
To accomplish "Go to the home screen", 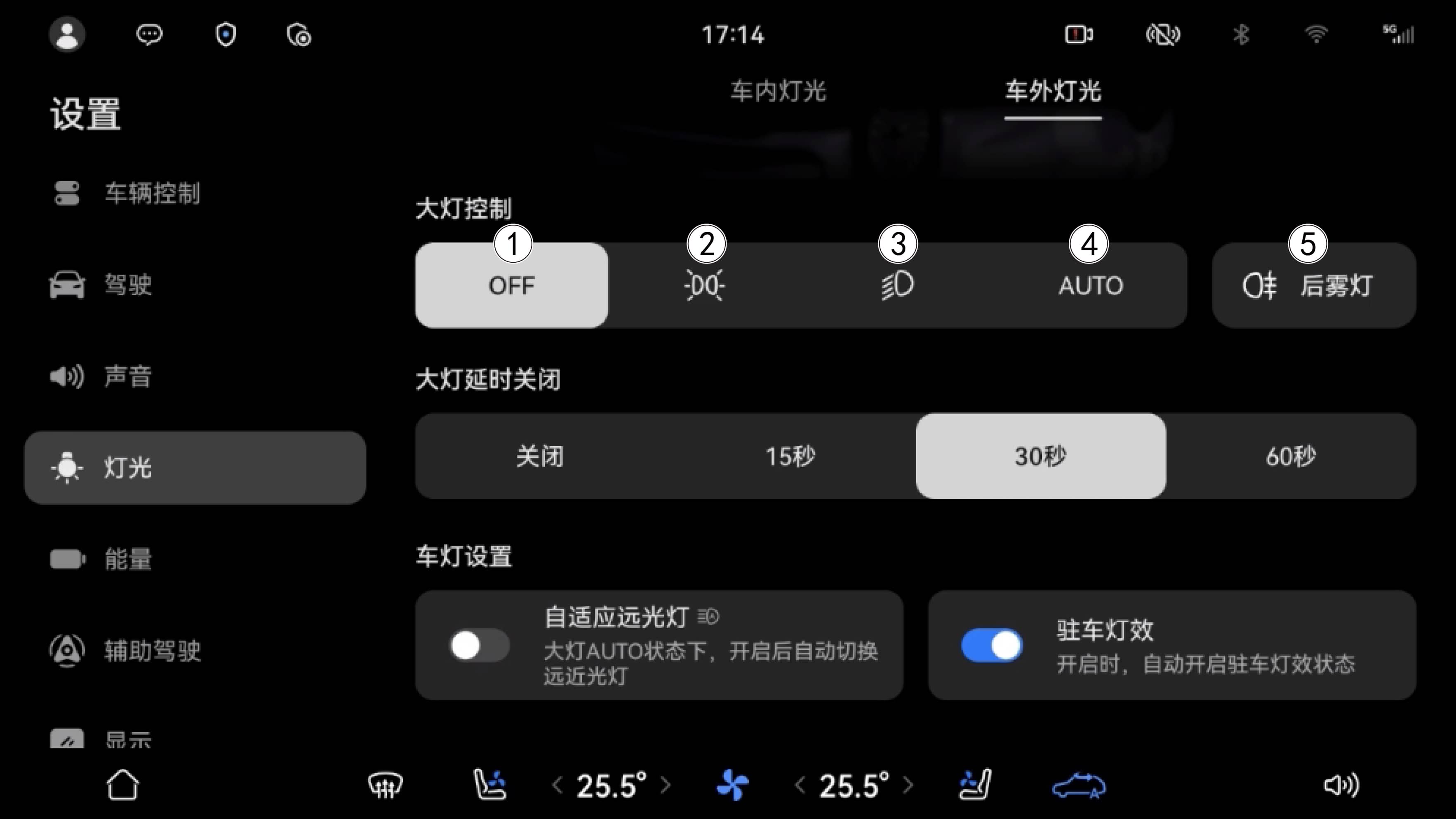I will (122, 785).
